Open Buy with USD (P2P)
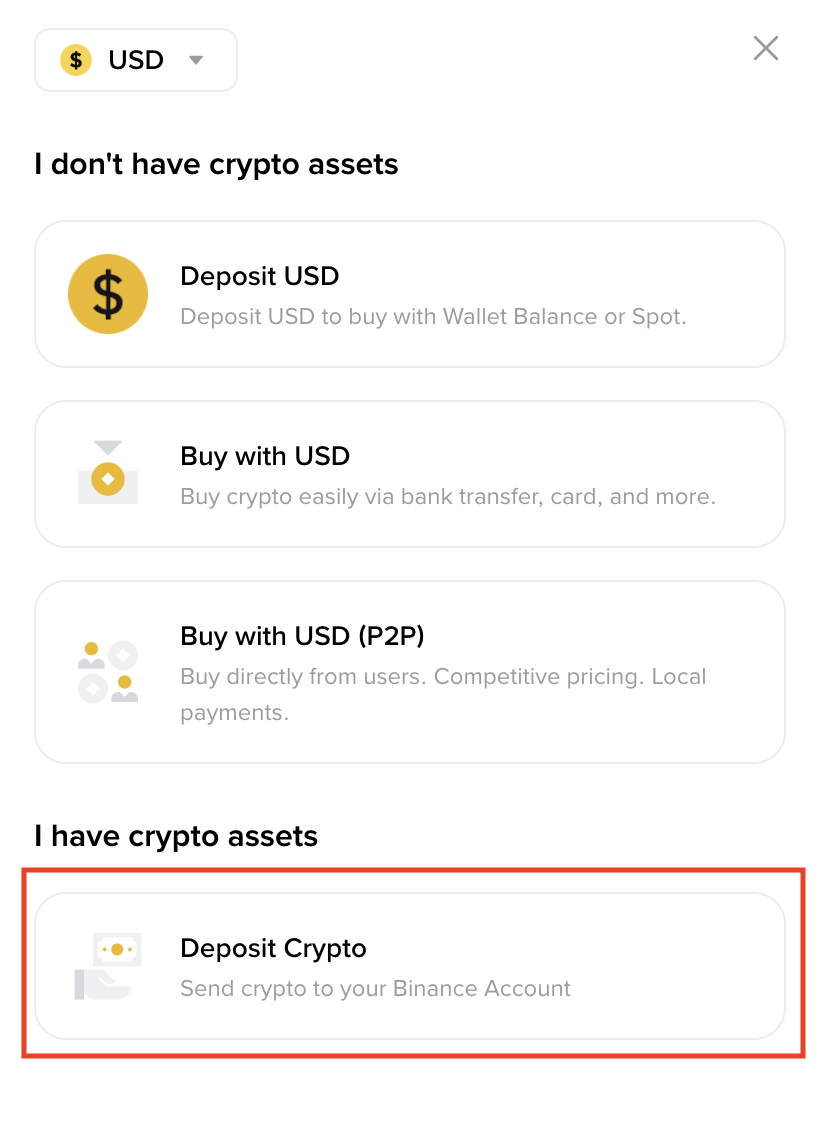This screenshot has width=824, height=1130. coord(410,671)
